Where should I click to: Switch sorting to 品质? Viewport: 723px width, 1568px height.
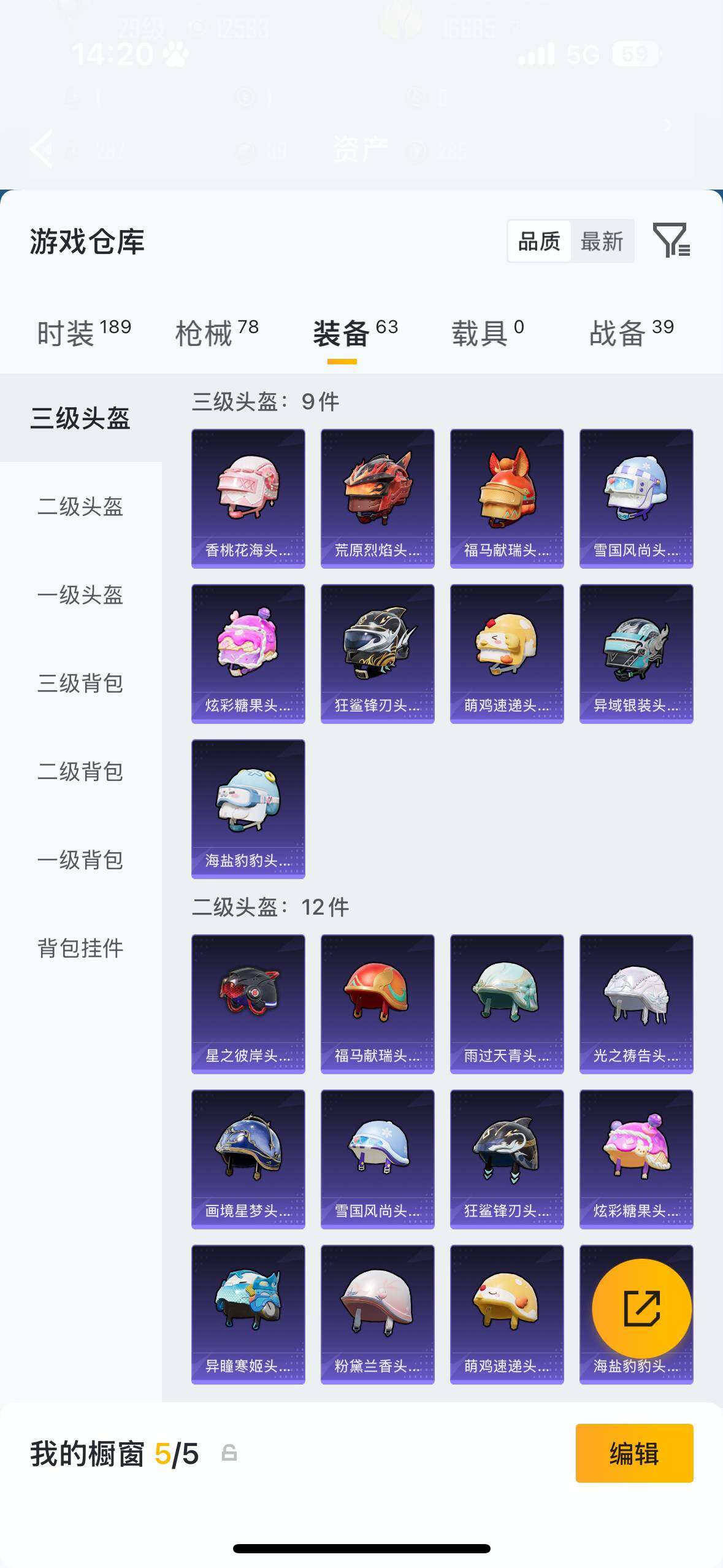538,241
